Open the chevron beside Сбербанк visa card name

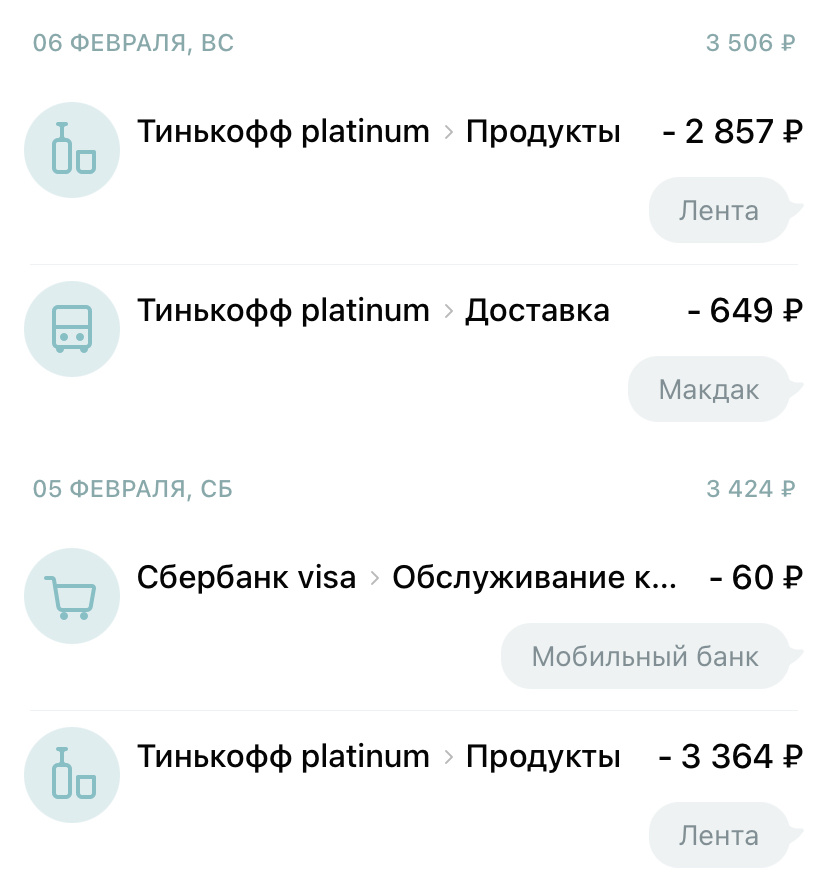pyautogui.click(x=376, y=577)
